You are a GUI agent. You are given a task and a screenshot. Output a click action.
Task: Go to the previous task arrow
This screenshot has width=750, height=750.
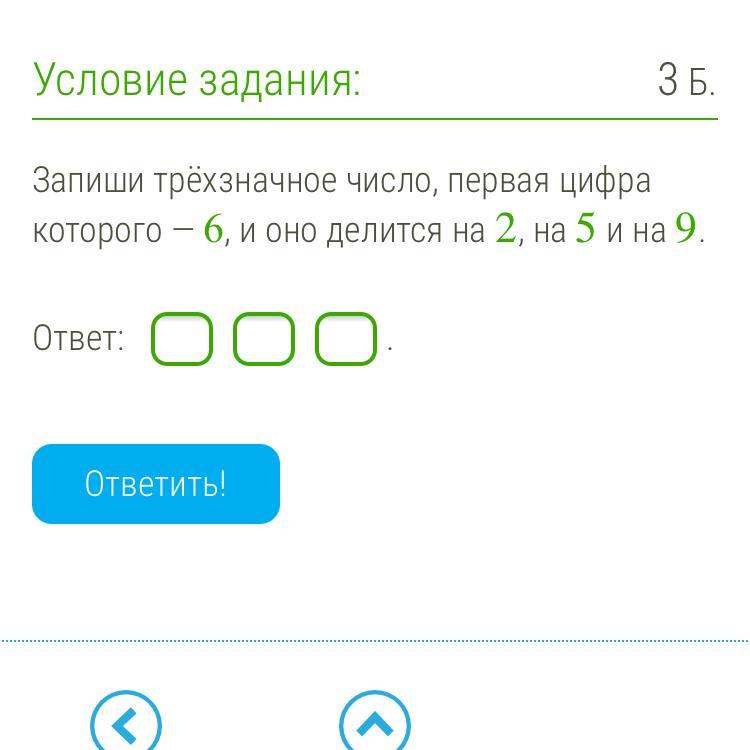126,722
